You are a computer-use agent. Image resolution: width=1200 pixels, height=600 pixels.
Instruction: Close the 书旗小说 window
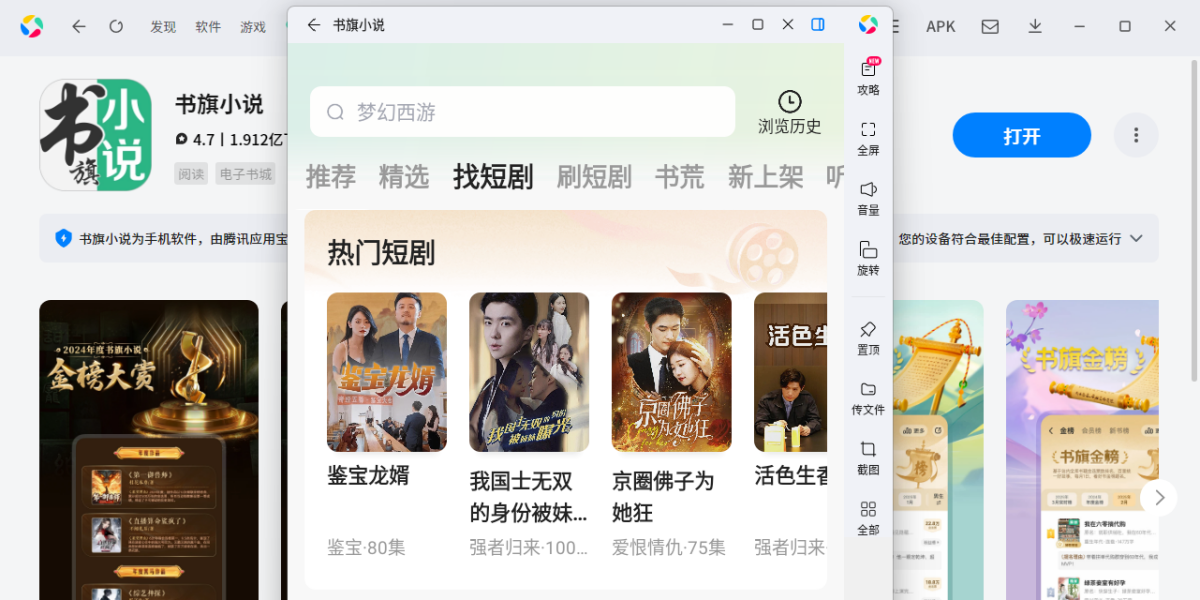788,25
